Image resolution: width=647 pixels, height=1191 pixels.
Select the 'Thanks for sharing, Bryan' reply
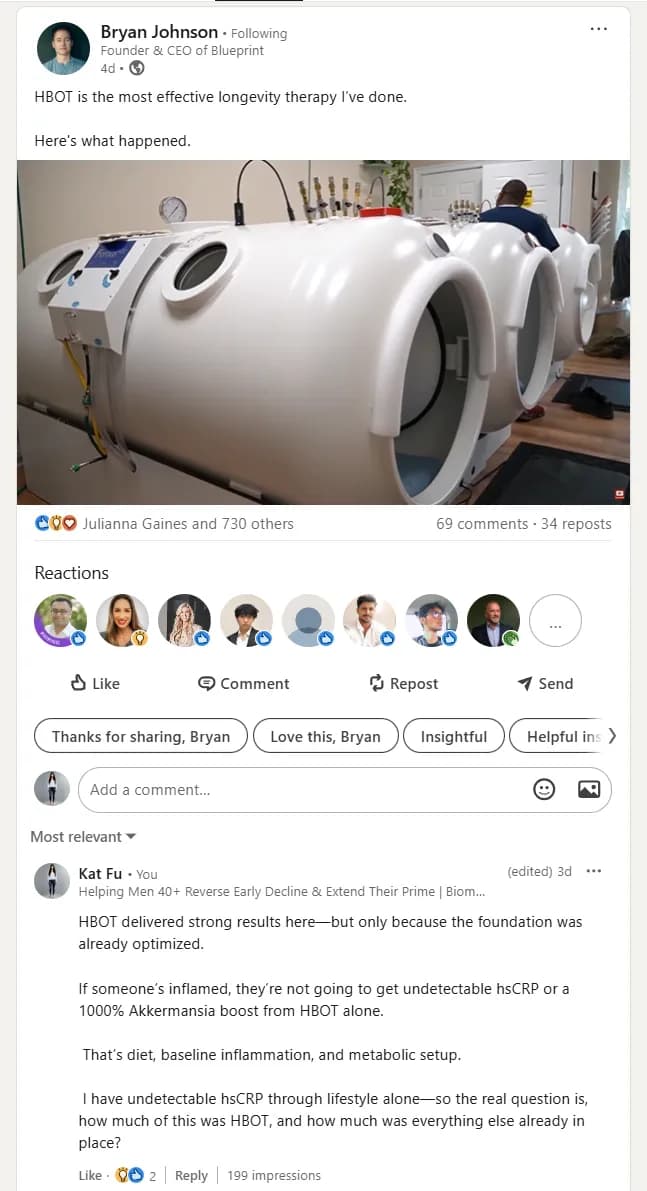click(140, 736)
